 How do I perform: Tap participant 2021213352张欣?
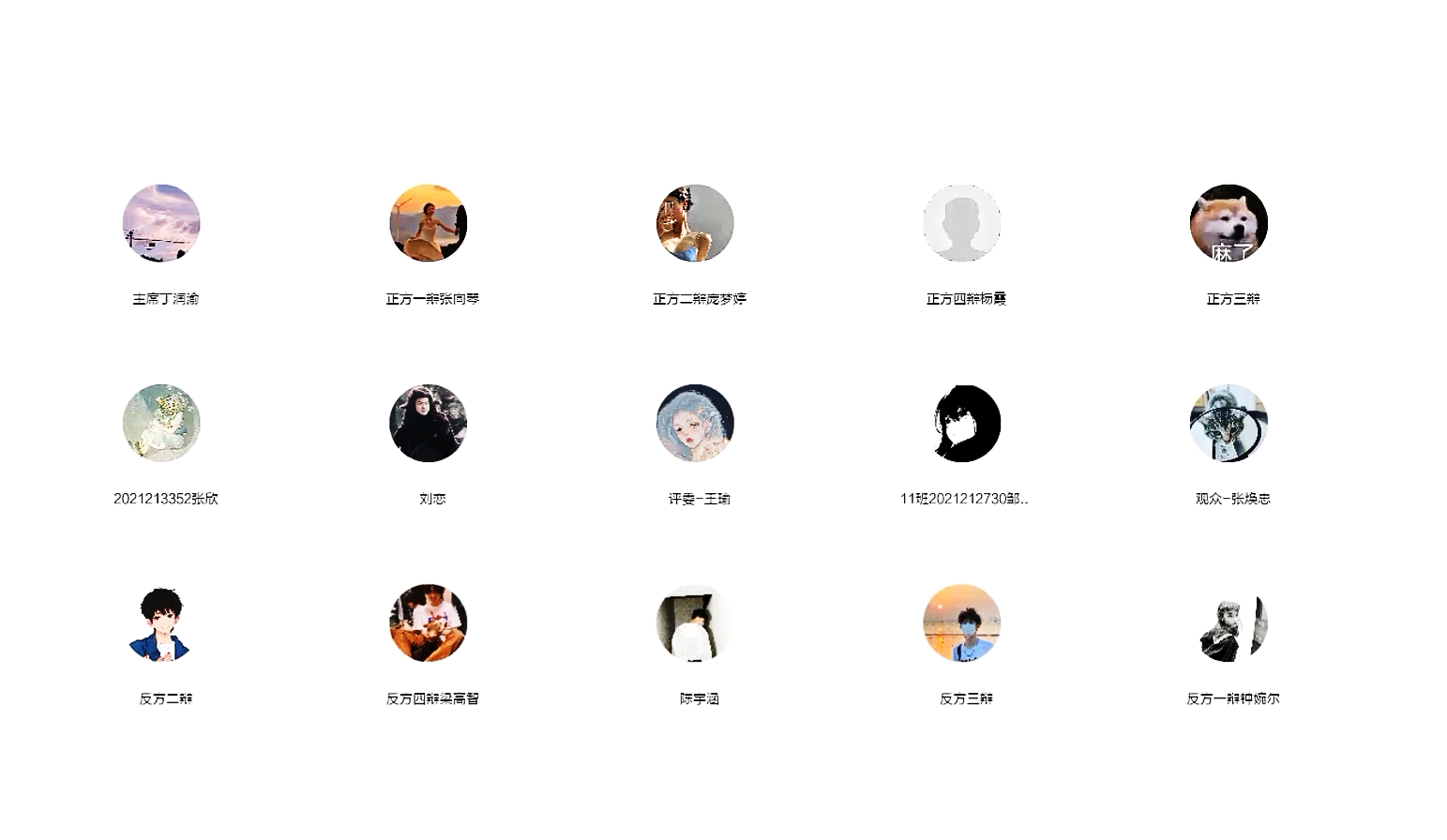pyautogui.click(x=161, y=423)
